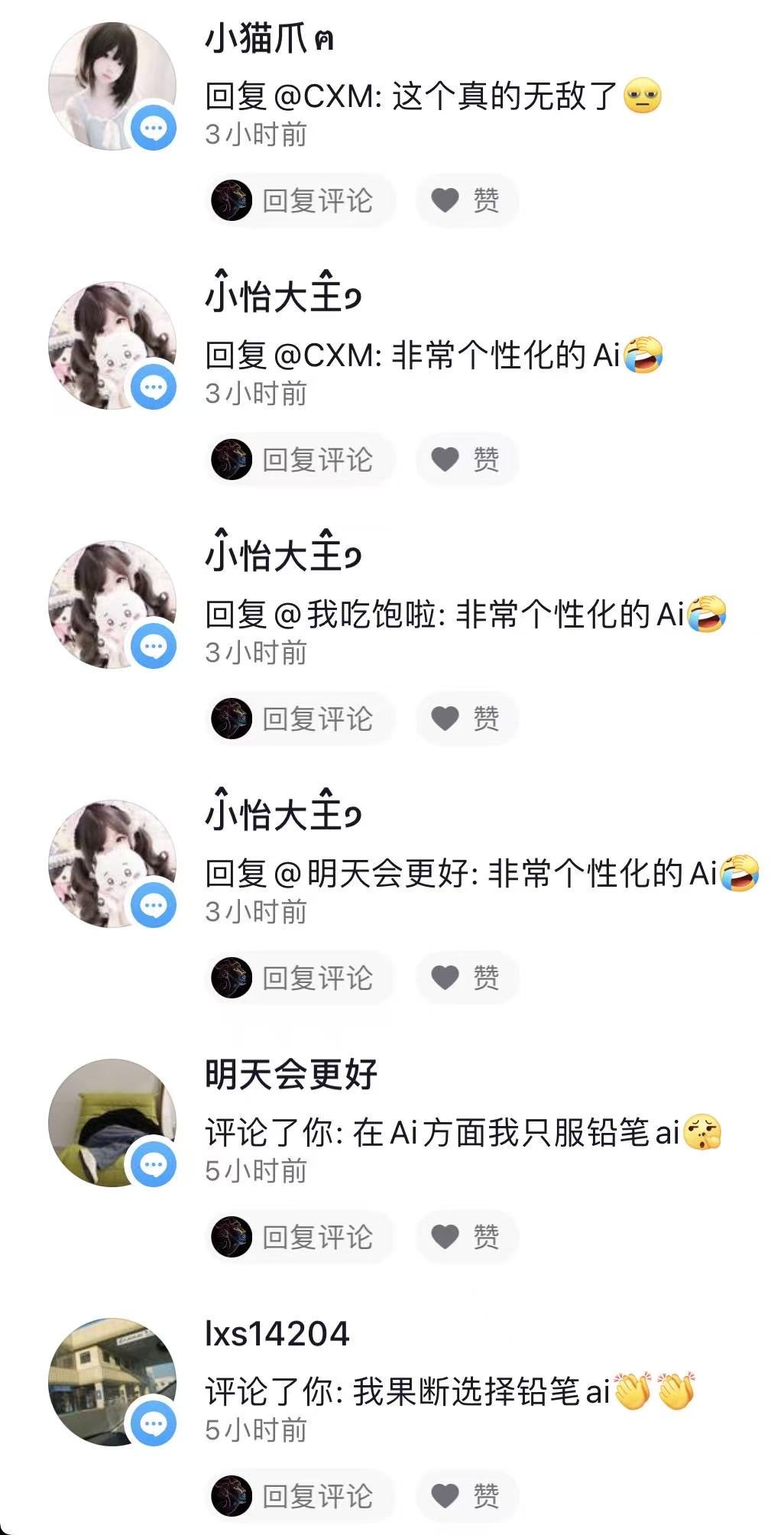
Task: Reply to lxs14204's comment
Action: click(300, 1497)
